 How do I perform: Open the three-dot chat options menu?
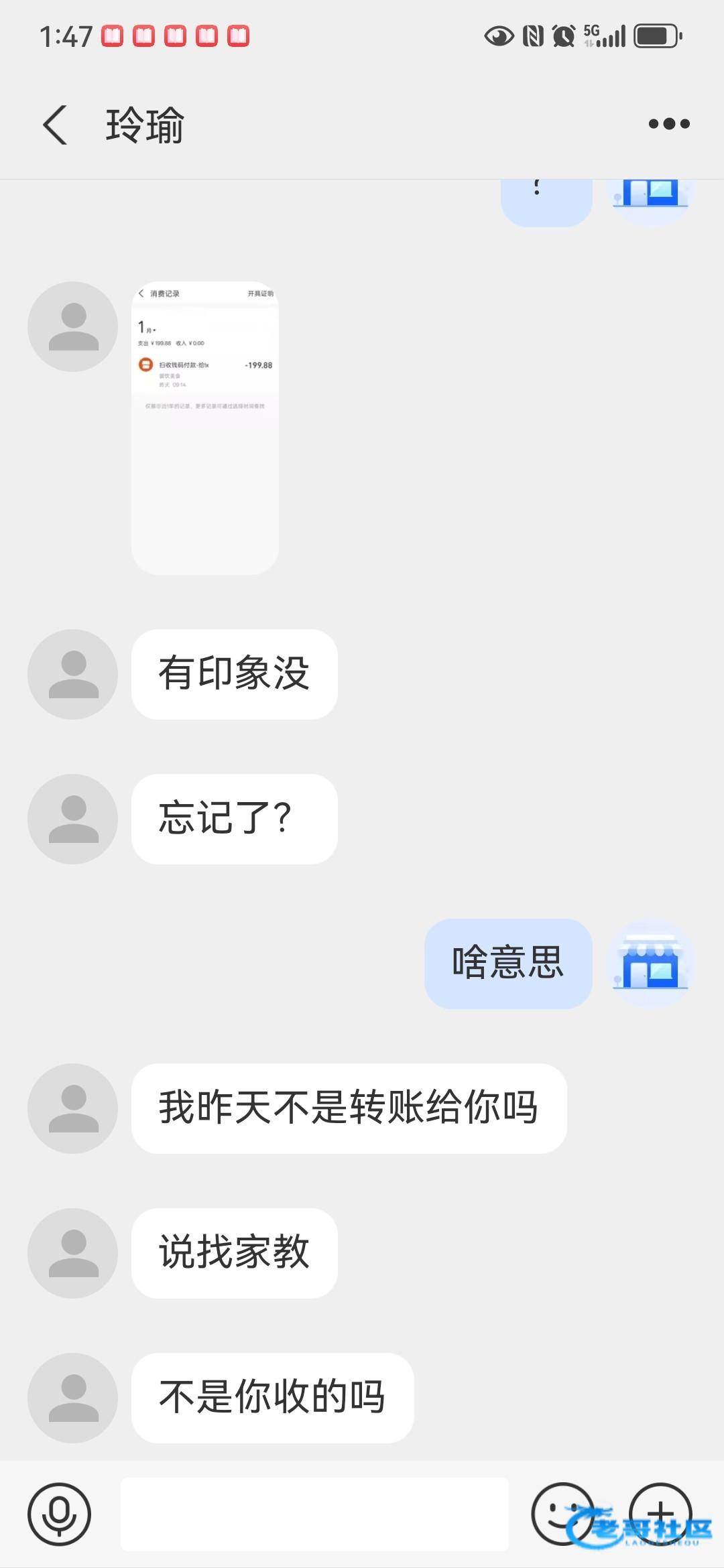[668, 124]
